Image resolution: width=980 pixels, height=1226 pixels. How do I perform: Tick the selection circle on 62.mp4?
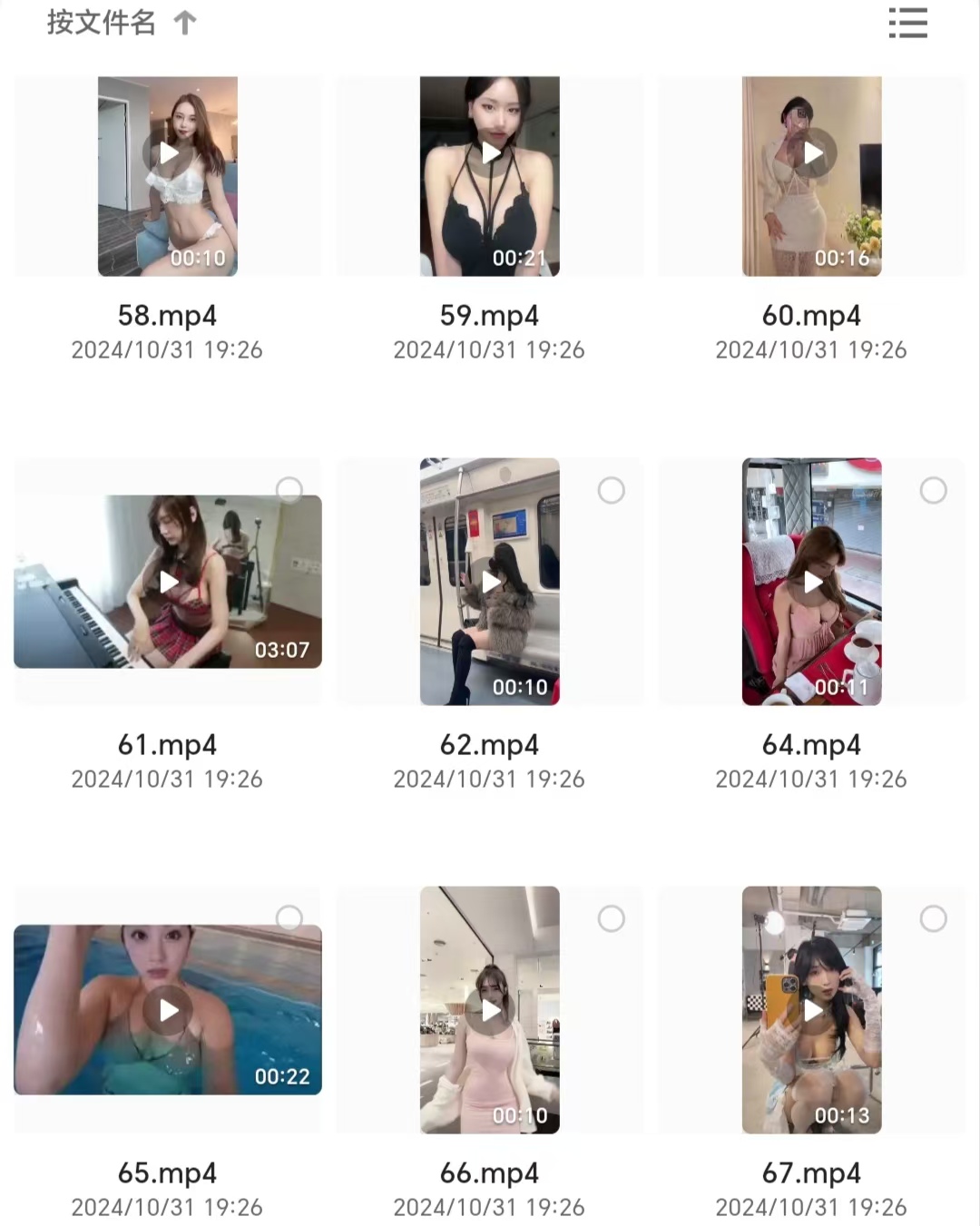pyautogui.click(x=612, y=491)
